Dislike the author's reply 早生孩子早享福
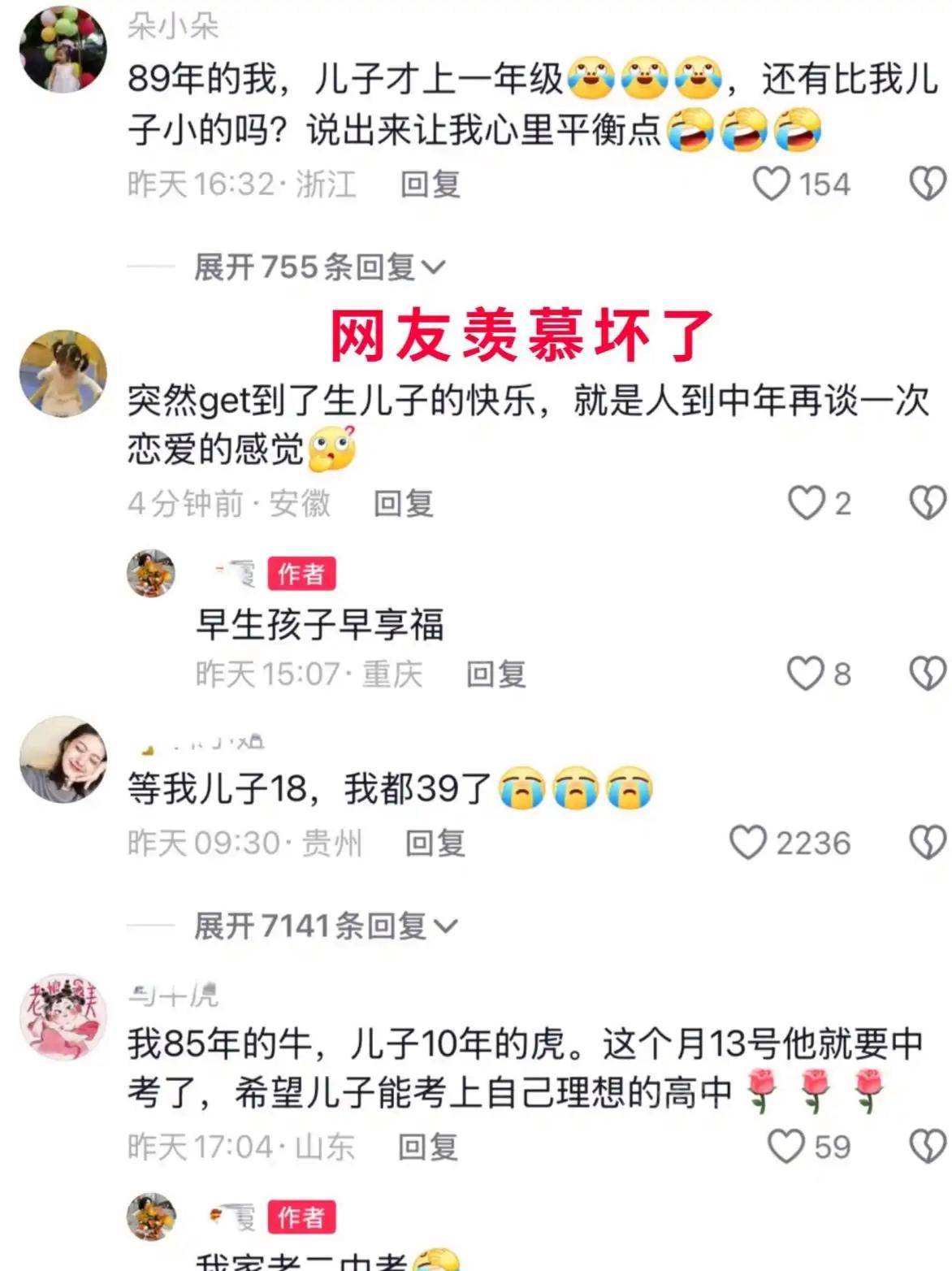This screenshot has width=952, height=1271. coord(927,674)
